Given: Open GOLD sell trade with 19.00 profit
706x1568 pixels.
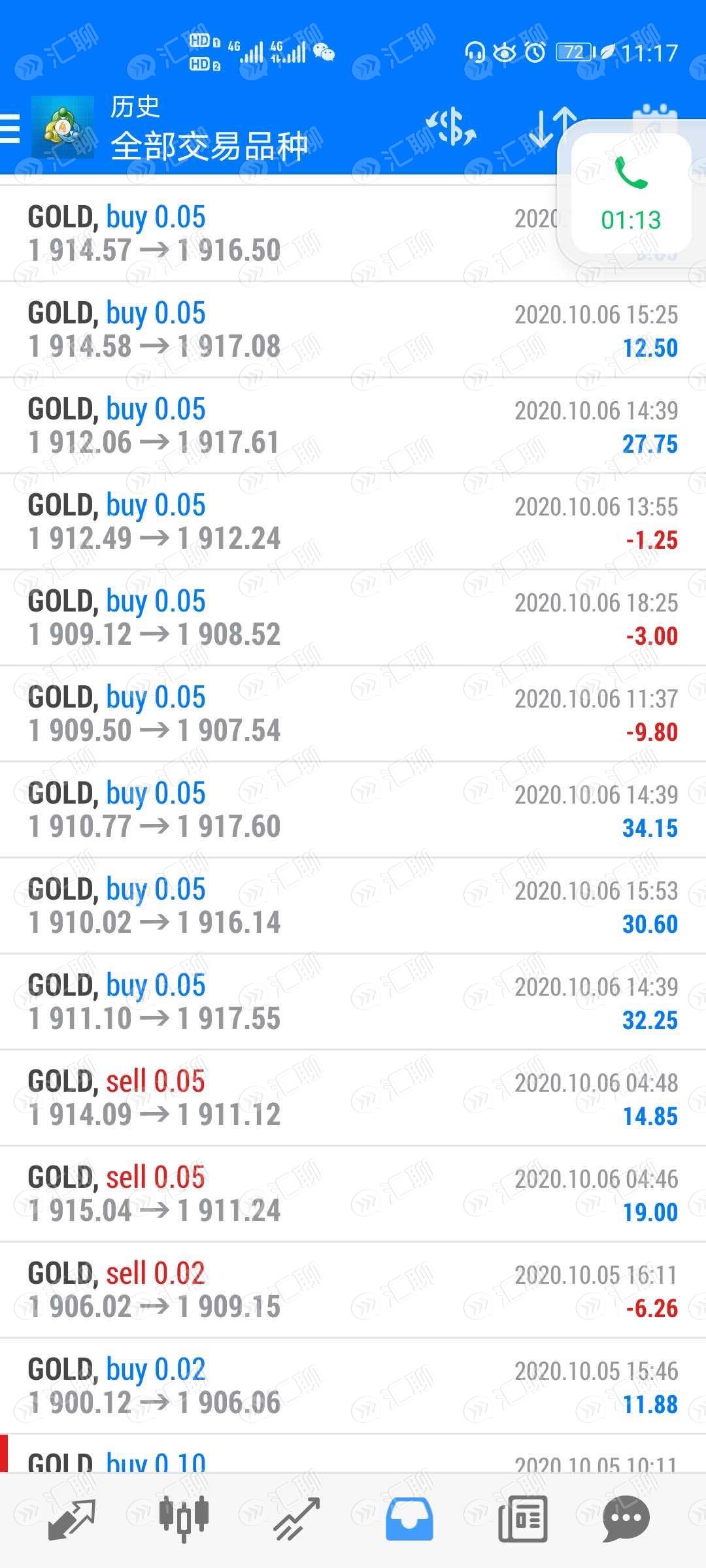Looking at the screenshot, I should (x=353, y=1194).
